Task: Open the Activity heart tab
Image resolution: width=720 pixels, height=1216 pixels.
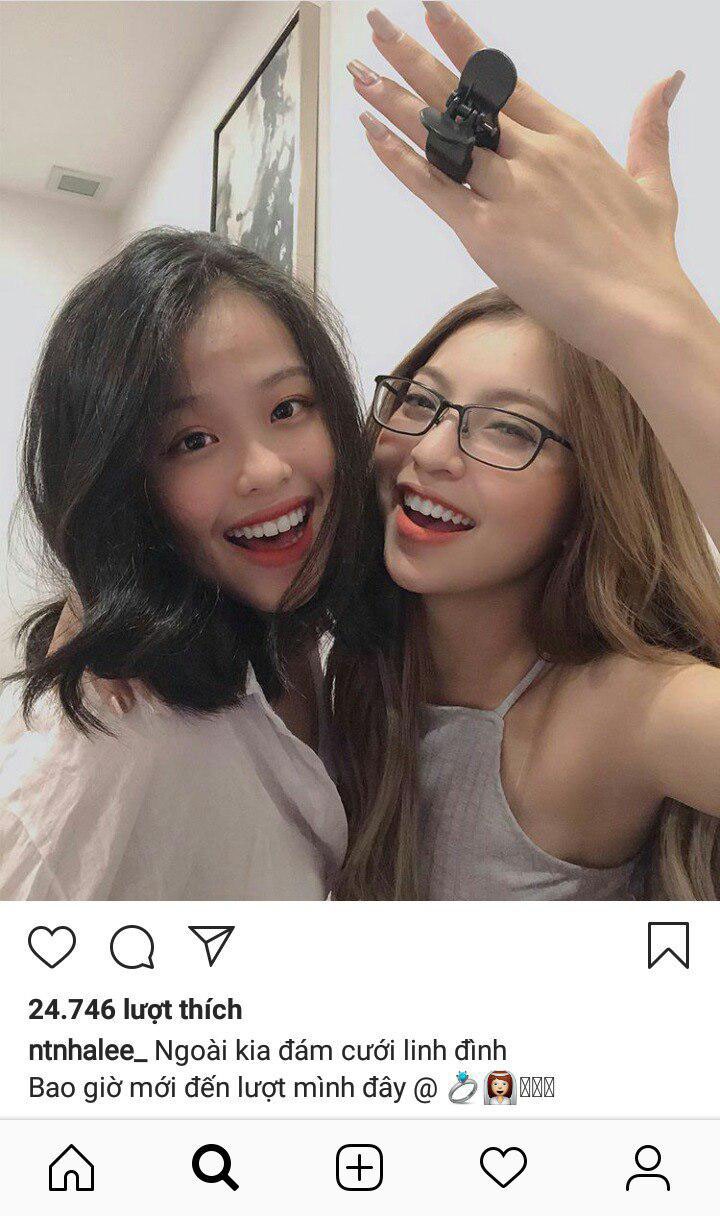Action: coord(503,1167)
